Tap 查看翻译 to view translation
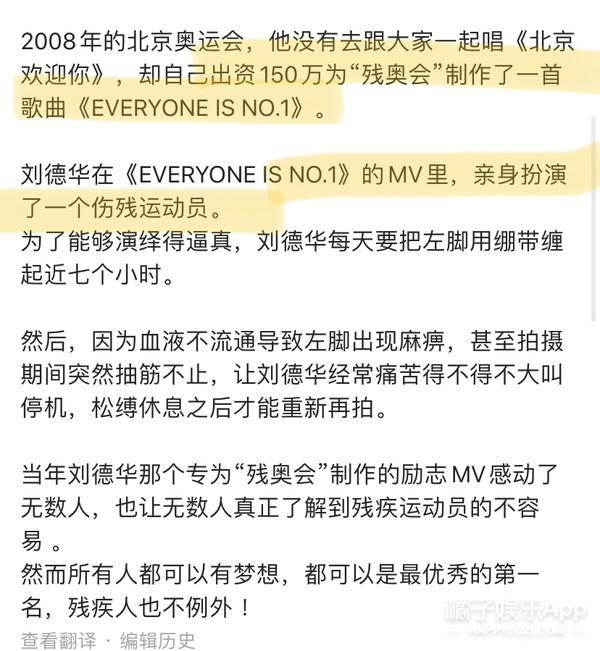This screenshot has height=651, width=600. pyautogui.click(x=60, y=641)
